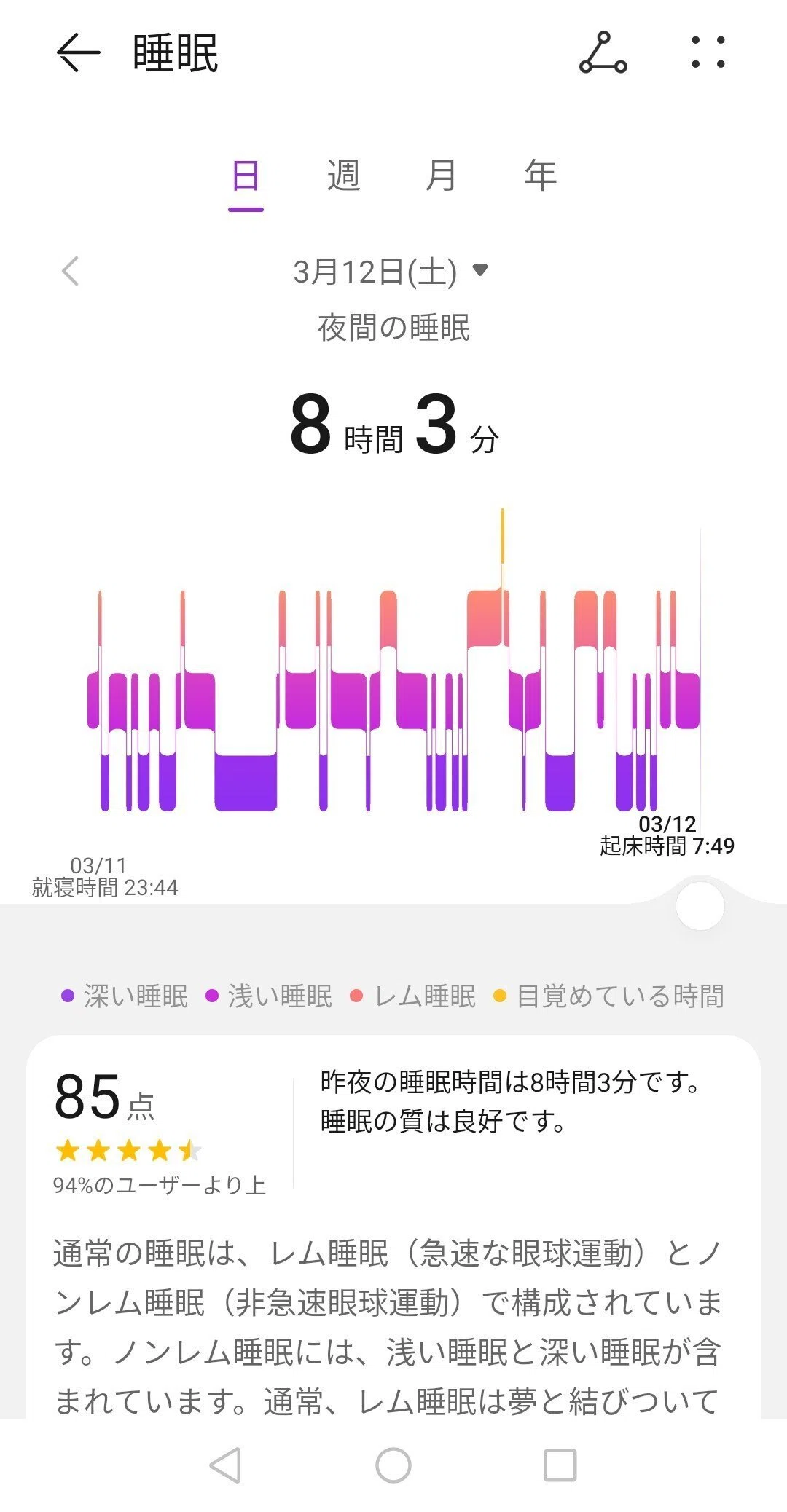Tap the white chart slider handle
Image resolution: width=787 pixels, height=1512 pixels.
pyautogui.click(x=700, y=906)
